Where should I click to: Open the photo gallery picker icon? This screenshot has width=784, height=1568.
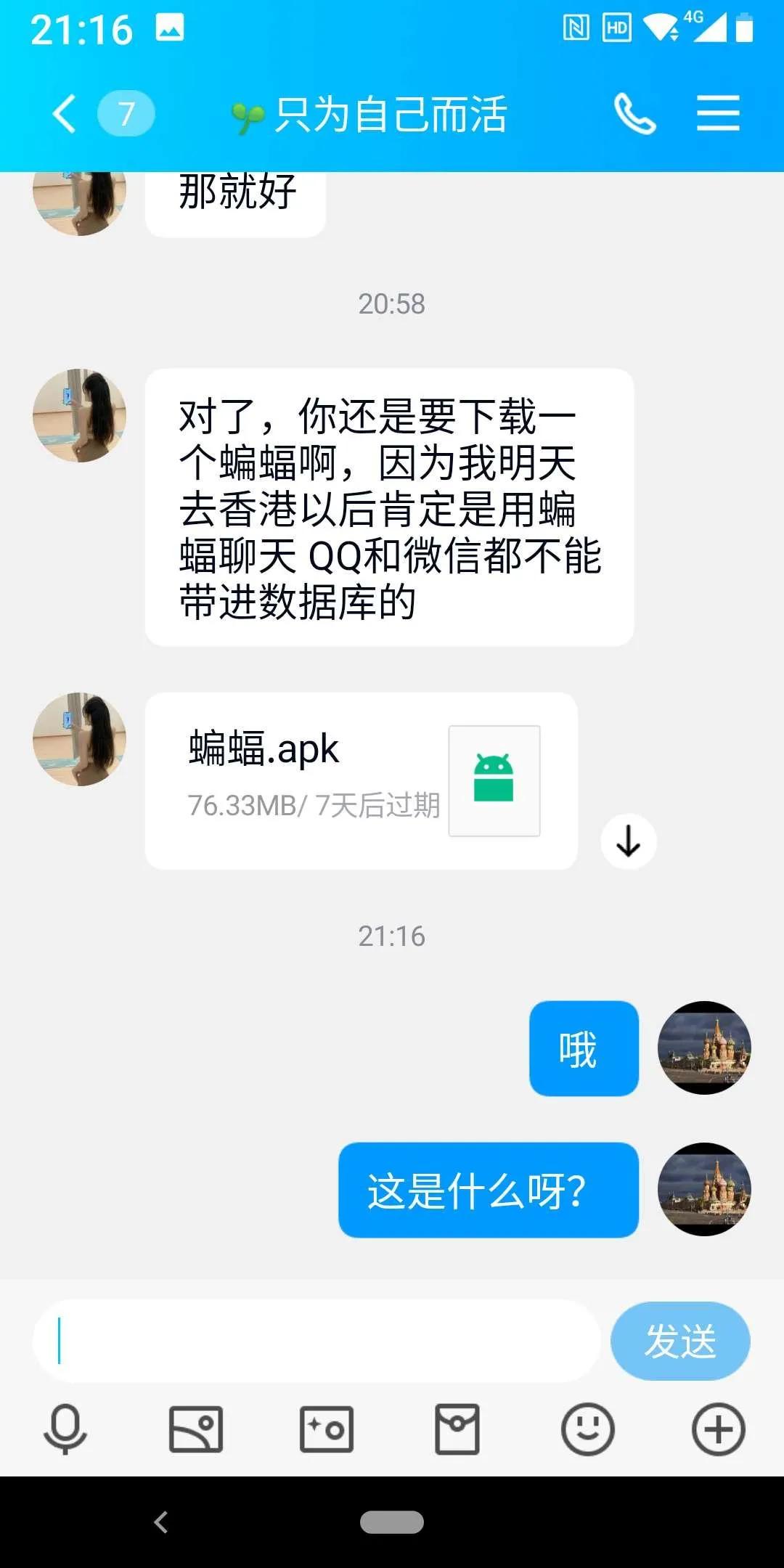tap(195, 1430)
